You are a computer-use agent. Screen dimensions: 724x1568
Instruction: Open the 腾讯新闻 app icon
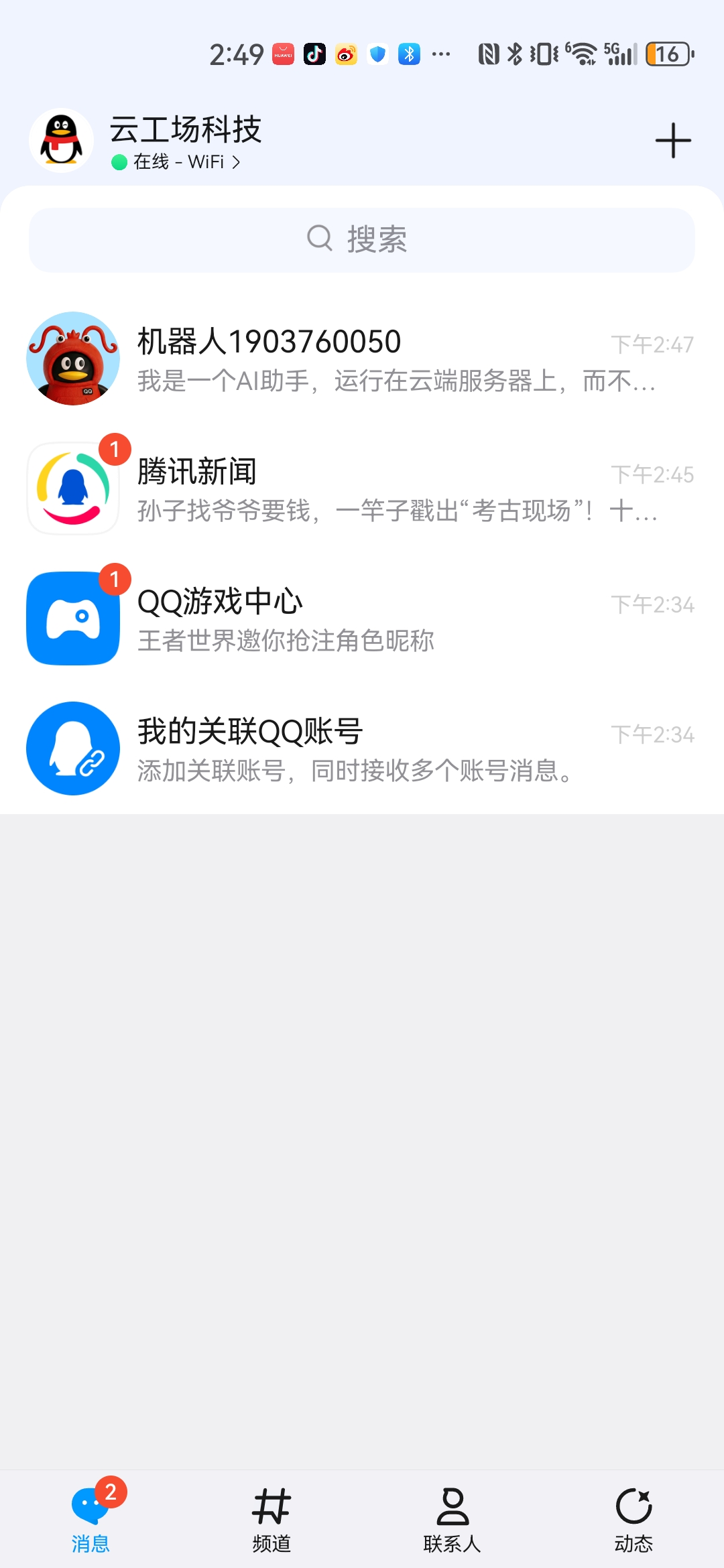(x=73, y=487)
